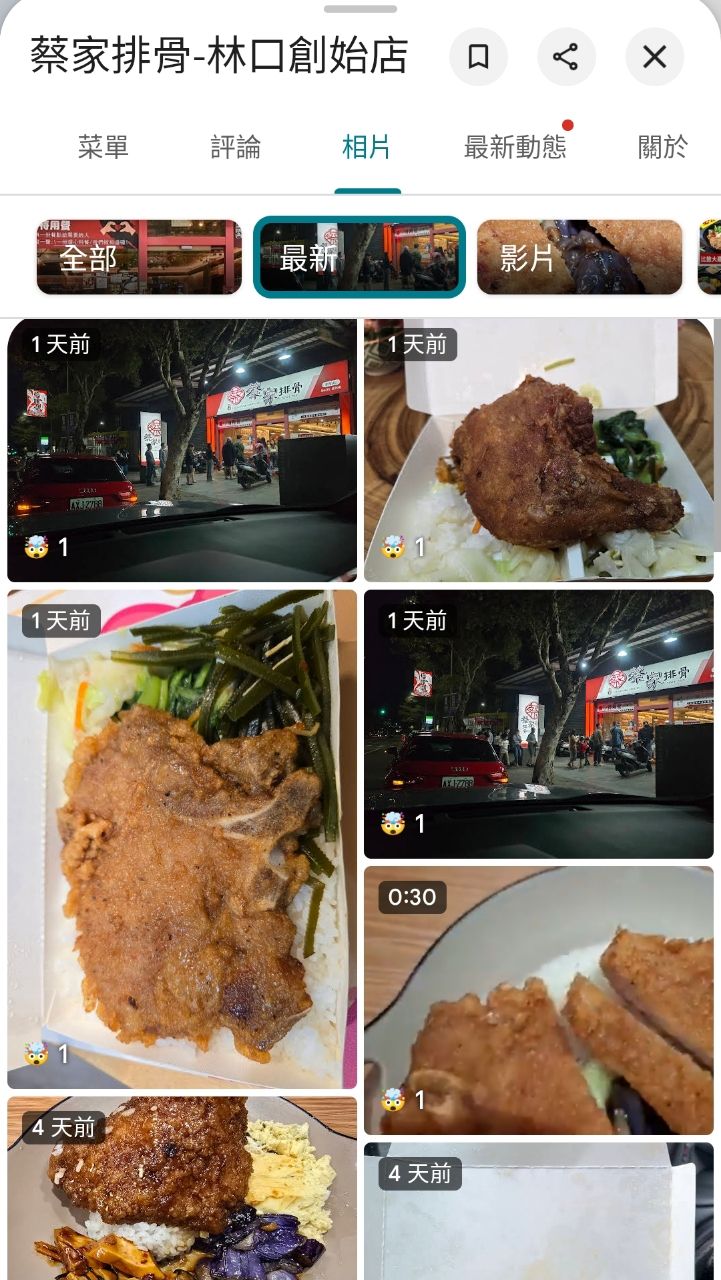Viewport: 721px width, 1280px height.
Task: Open the pork chop with seaweed photo
Action: pos(182,838)
